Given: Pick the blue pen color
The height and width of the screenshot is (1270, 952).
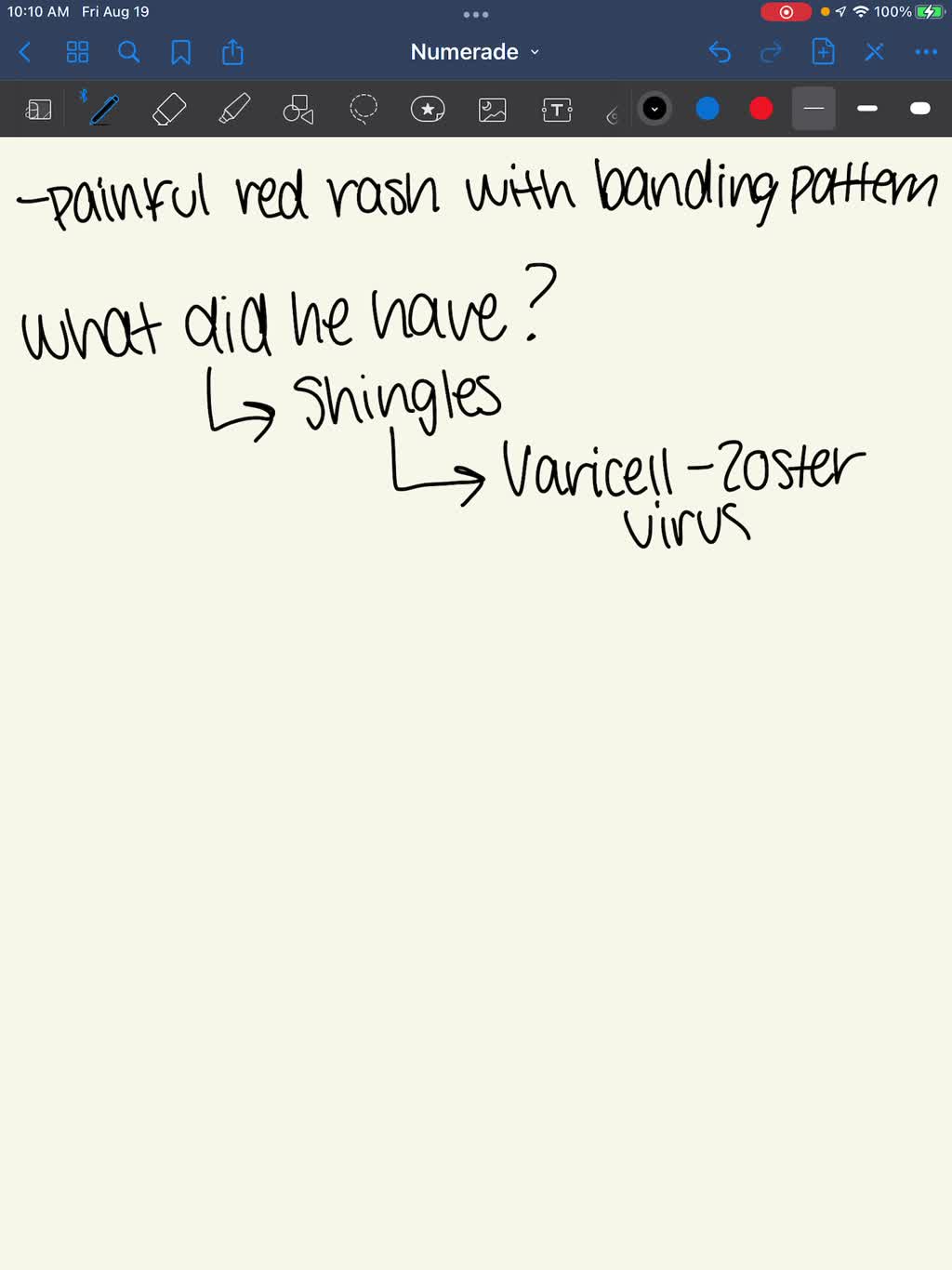Looking at the screenshot, I should pyautogui.click(x=707, y=109).
